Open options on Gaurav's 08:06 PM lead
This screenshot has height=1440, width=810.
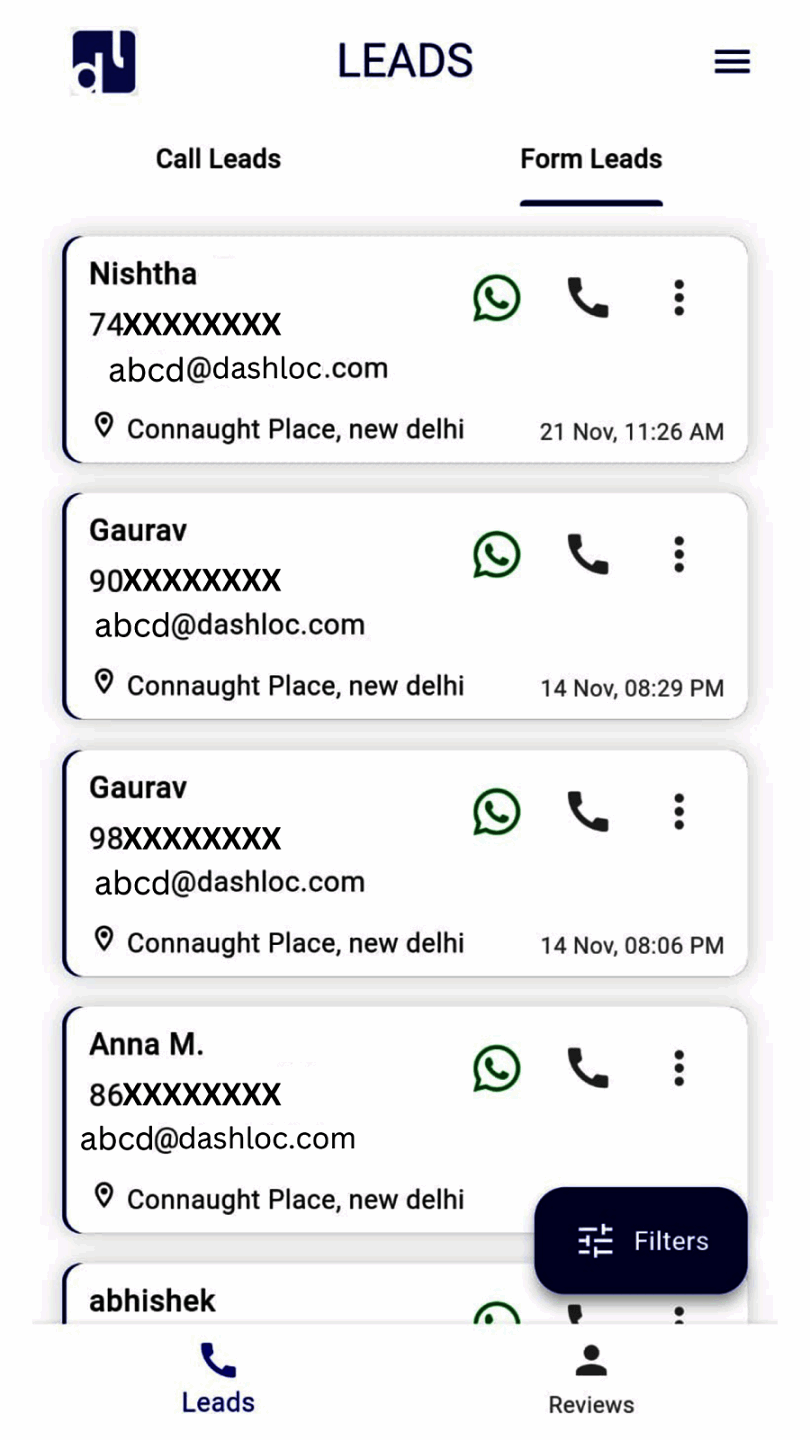click(679, 811)
